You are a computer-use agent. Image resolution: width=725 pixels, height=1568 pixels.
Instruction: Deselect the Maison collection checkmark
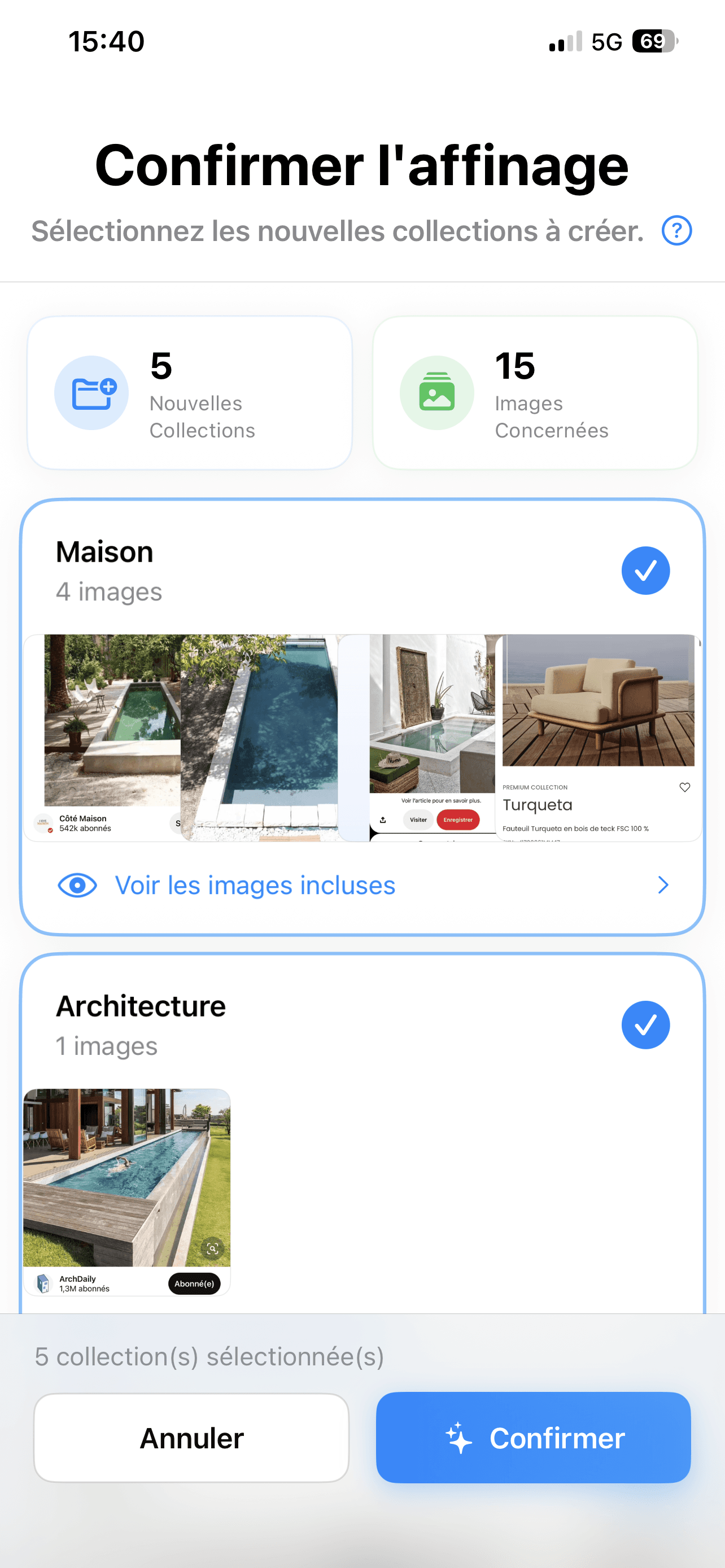pyautogui.click(x=645, y=570)
